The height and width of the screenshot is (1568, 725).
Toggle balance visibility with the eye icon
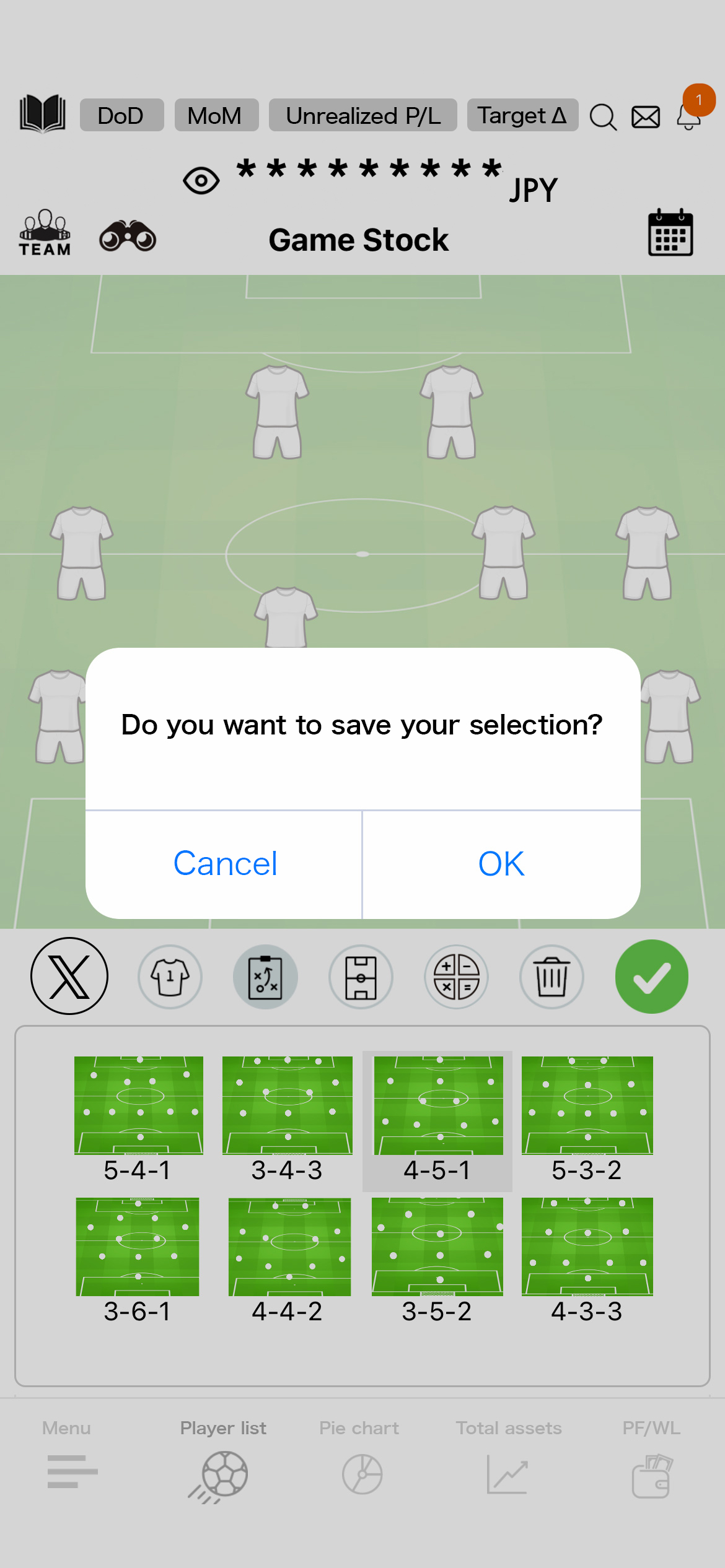(201, 181)
